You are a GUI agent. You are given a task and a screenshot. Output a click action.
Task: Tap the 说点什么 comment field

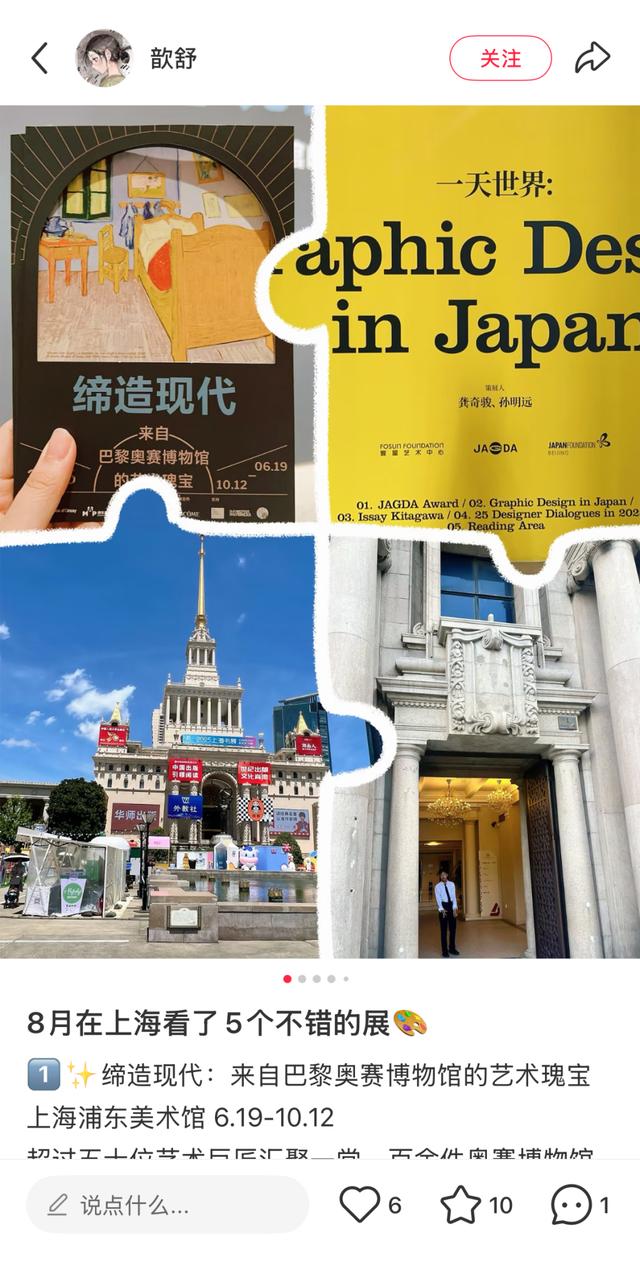pyautogui.click(x=167, y=1205)
